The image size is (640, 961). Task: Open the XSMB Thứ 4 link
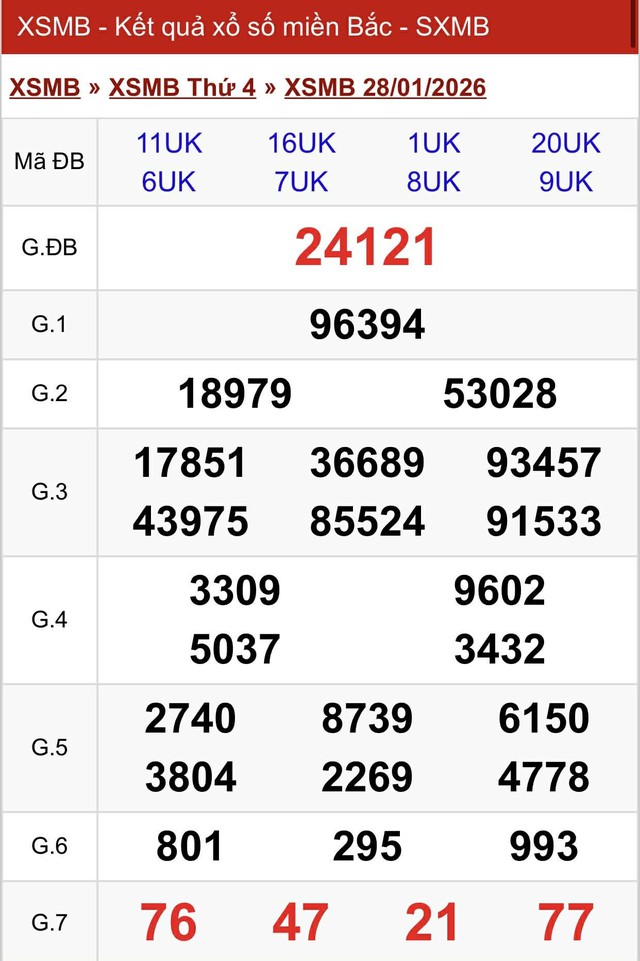tap(182, 88)
